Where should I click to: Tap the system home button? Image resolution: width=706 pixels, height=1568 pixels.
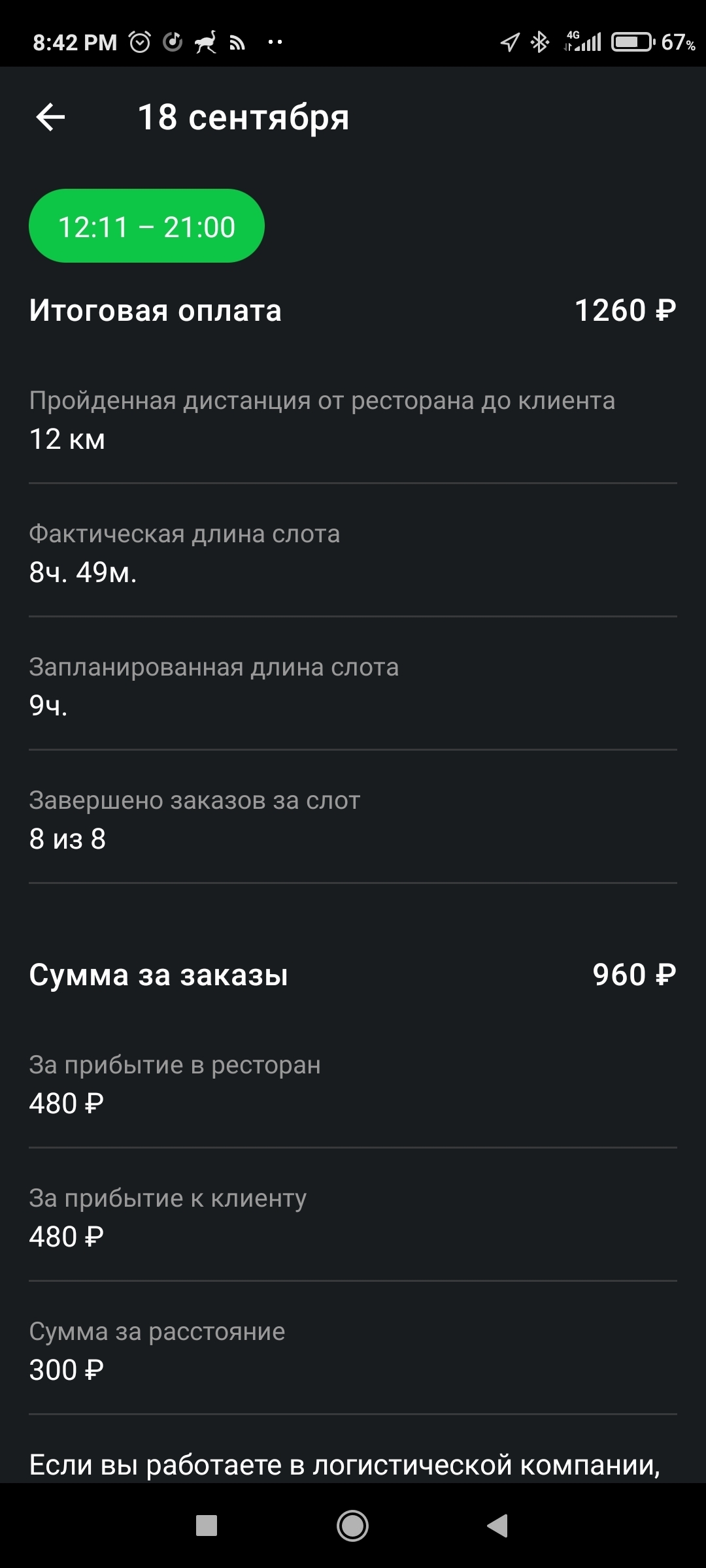click(x=352, y=1526)
